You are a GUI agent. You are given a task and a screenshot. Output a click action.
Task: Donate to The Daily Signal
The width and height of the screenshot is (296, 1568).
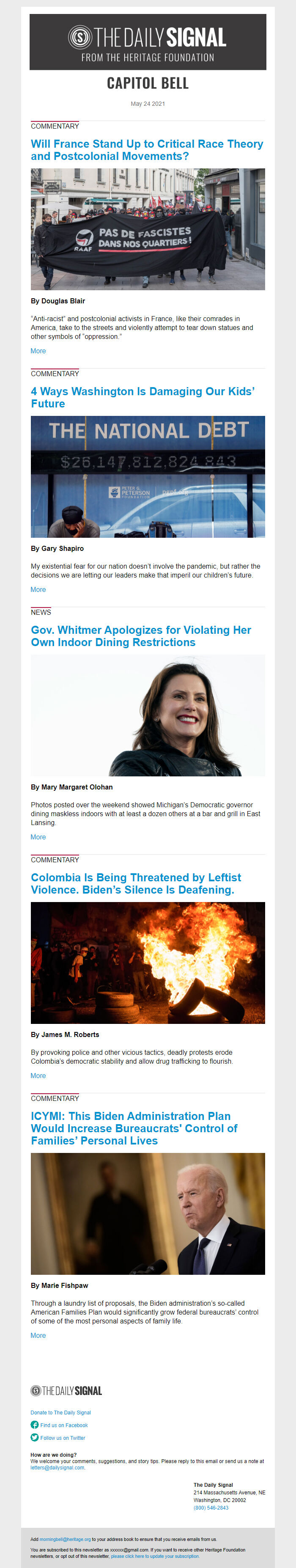click(x=60, y=1412)
